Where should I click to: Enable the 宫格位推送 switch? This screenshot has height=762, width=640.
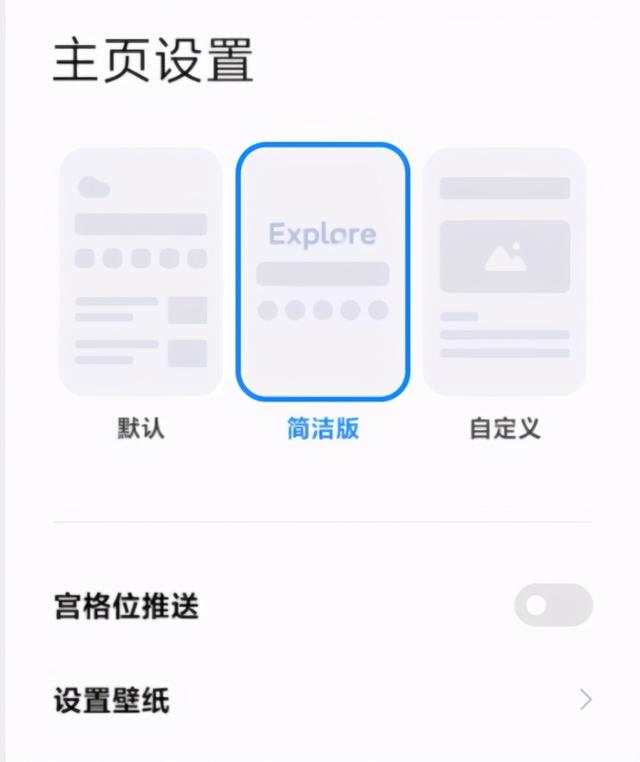[552, 605]
